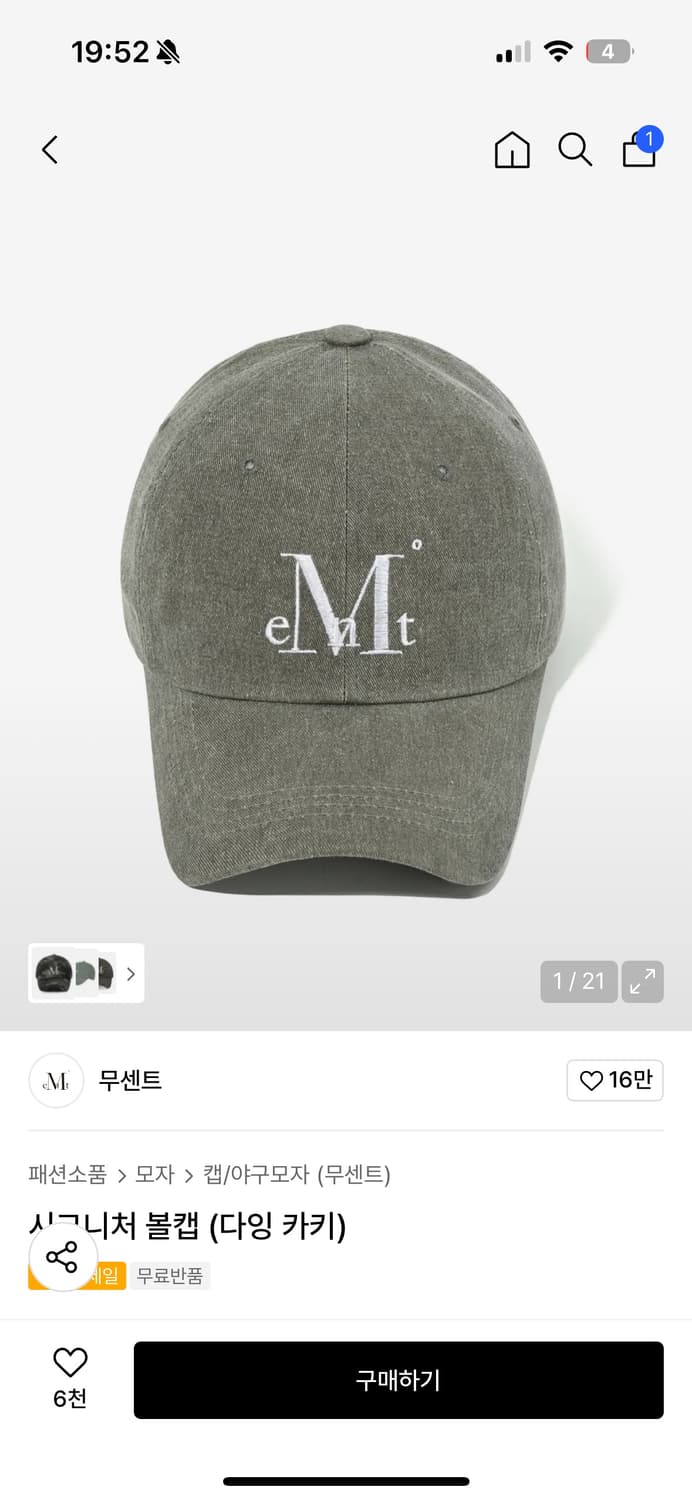Open the 패션소품 category breadcrumb
The width and height of the screenshot is (692, 1500).
[68, 1174]
